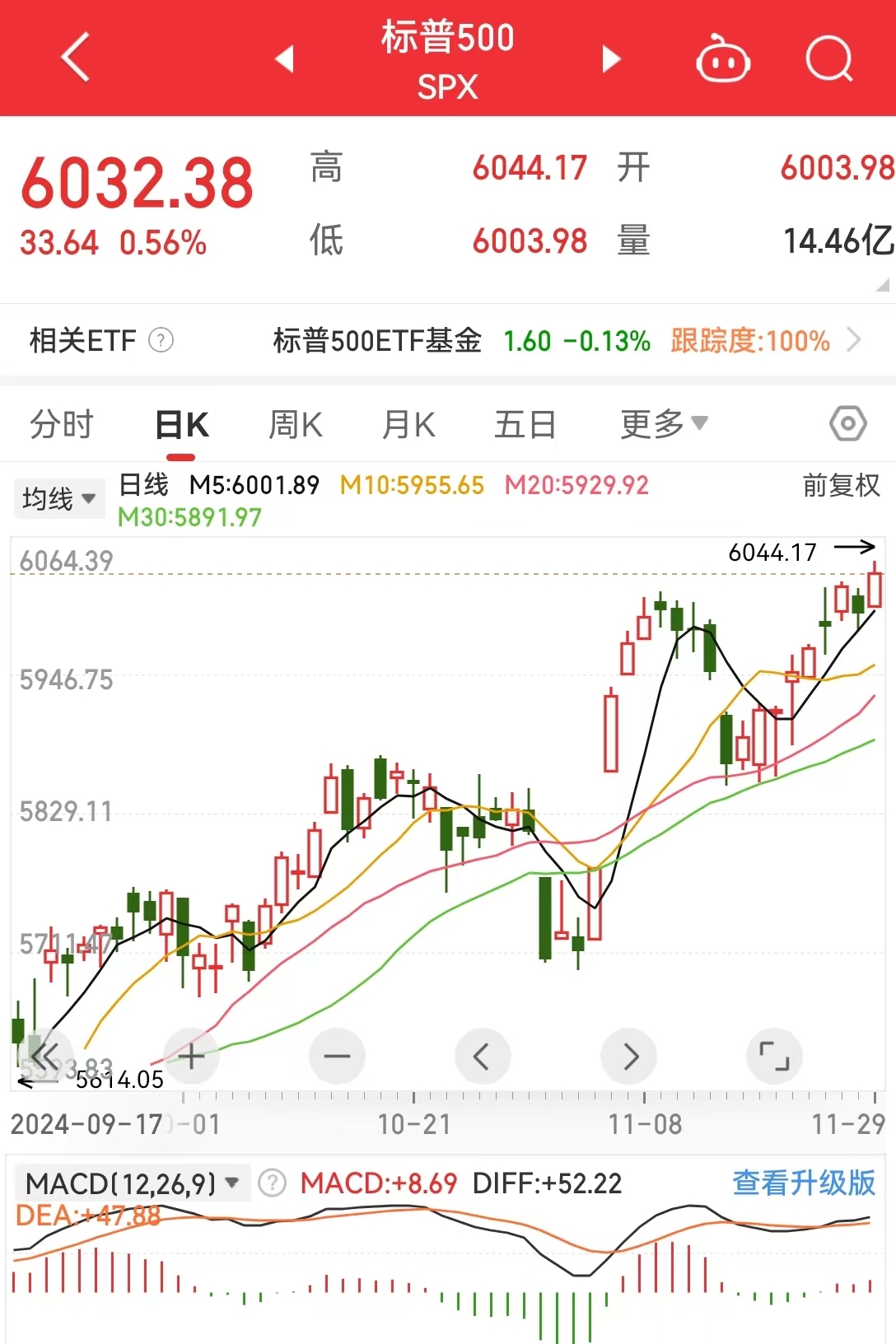Click the right arrow beside 标普500 title
This screenshot has width=896, height=1344.
coord(610,59)
